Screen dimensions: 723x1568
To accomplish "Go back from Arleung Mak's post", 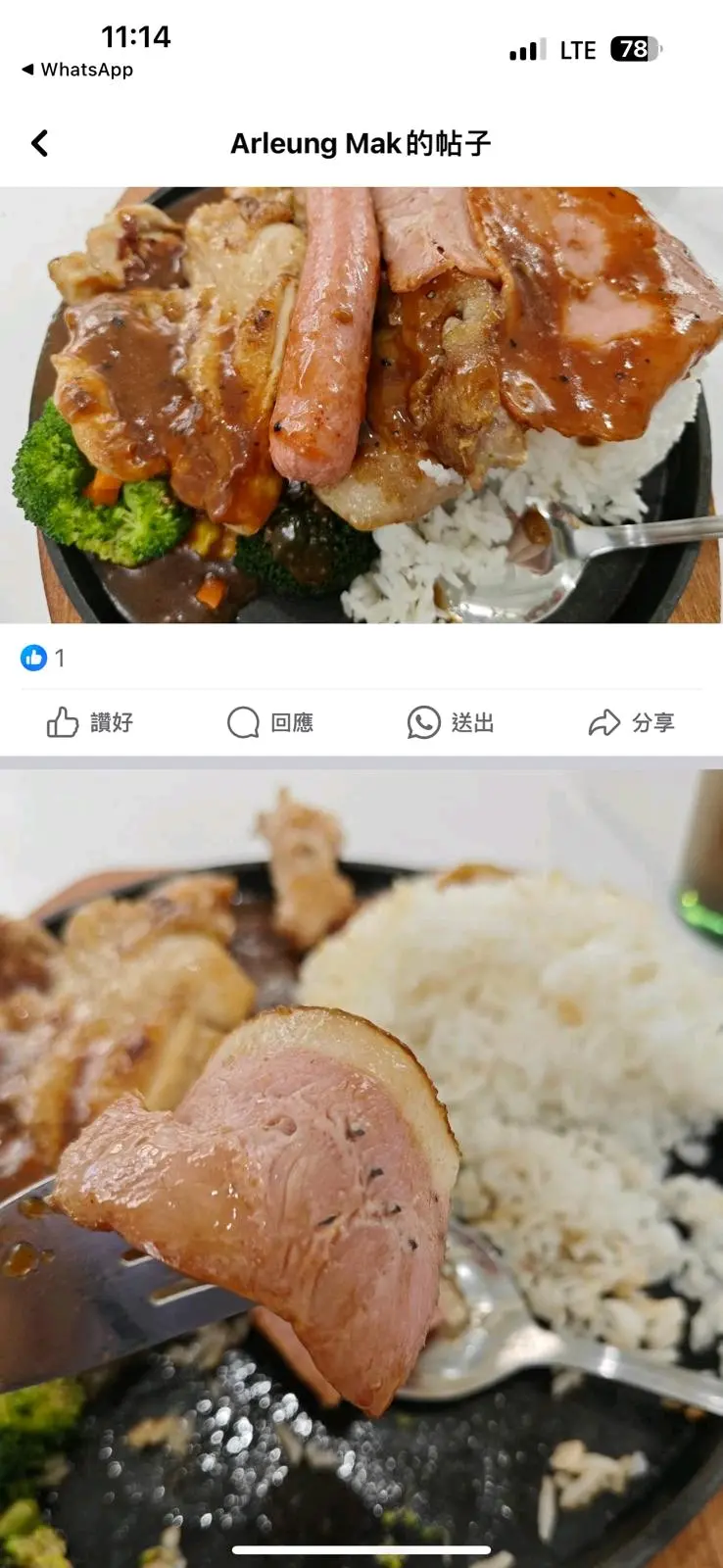I will (x=39, y=144).
